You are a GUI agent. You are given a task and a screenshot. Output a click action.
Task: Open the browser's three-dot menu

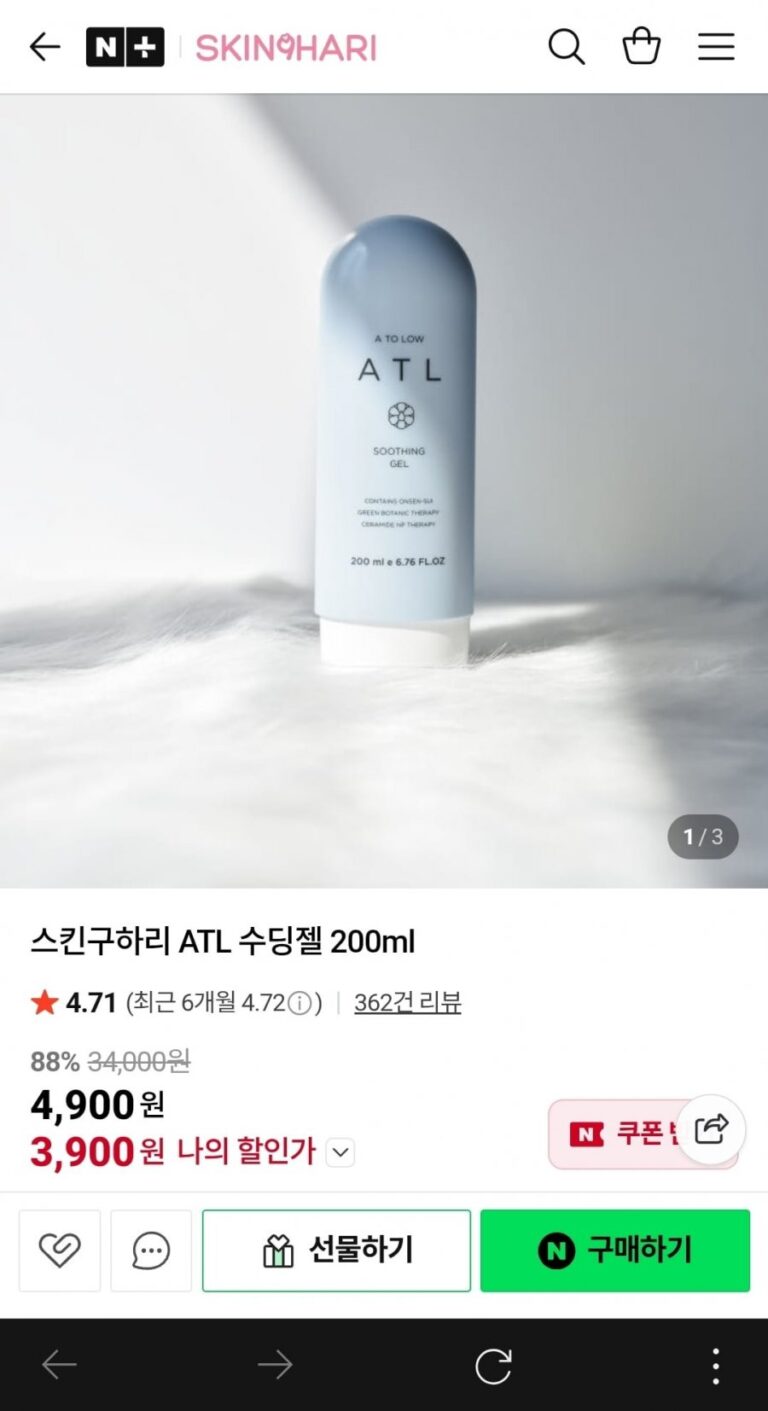[x=715, y=1366]
